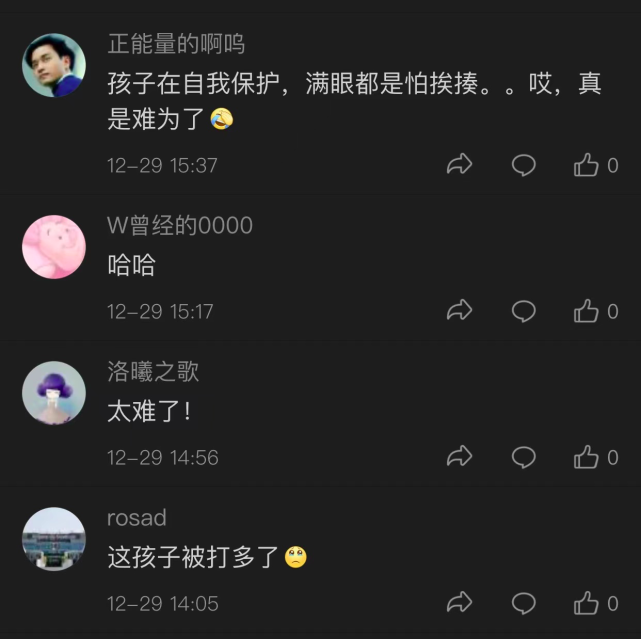Like the comment by W曾经的0000
The image size is (641, 639).
pyautogui.click(x=587, y=311)
